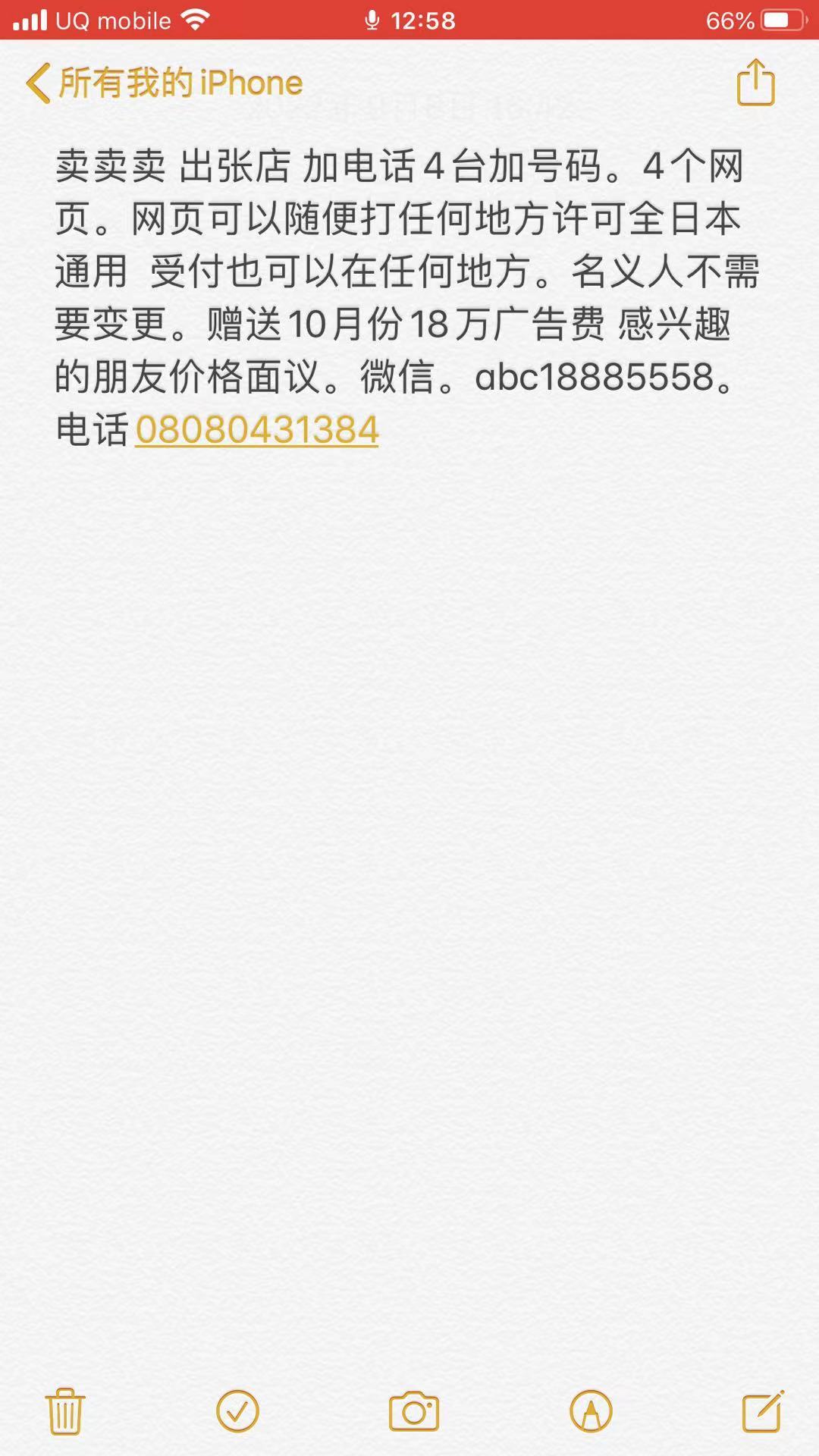
Task: Go back to 所有我的 iPhone folder
Action: tap(165, 83)
